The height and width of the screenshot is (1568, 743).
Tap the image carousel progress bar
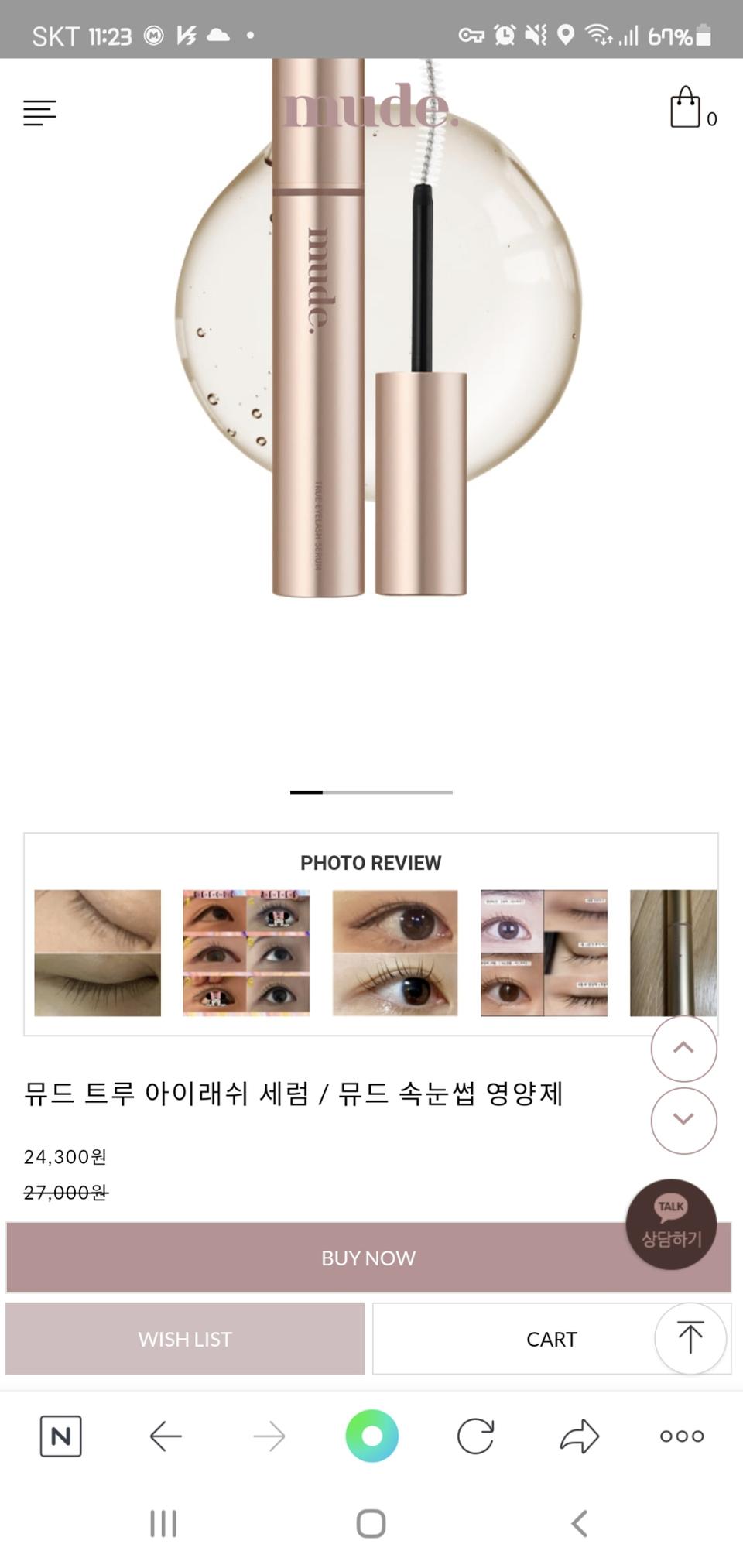pos(370,793)
